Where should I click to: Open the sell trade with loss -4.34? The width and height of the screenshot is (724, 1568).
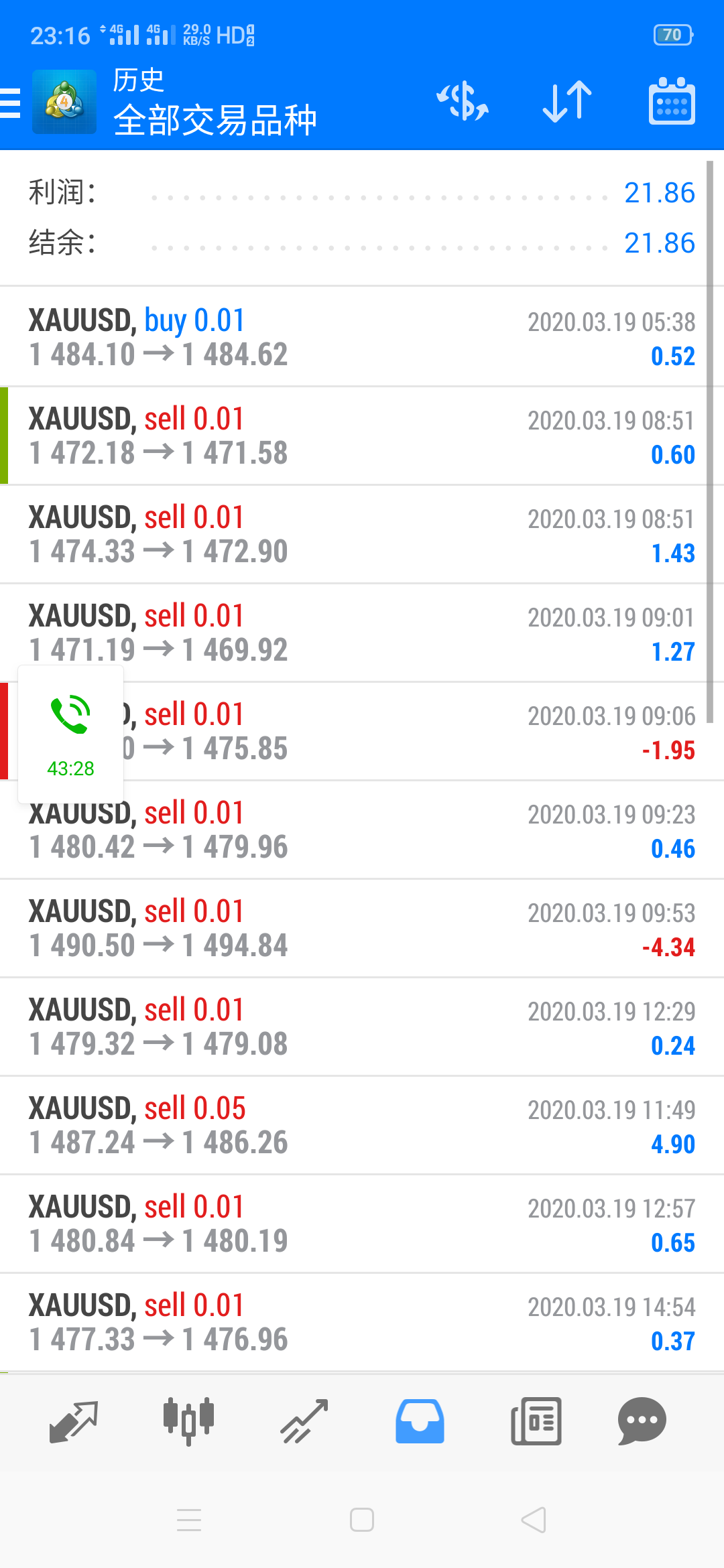(362, 928)
